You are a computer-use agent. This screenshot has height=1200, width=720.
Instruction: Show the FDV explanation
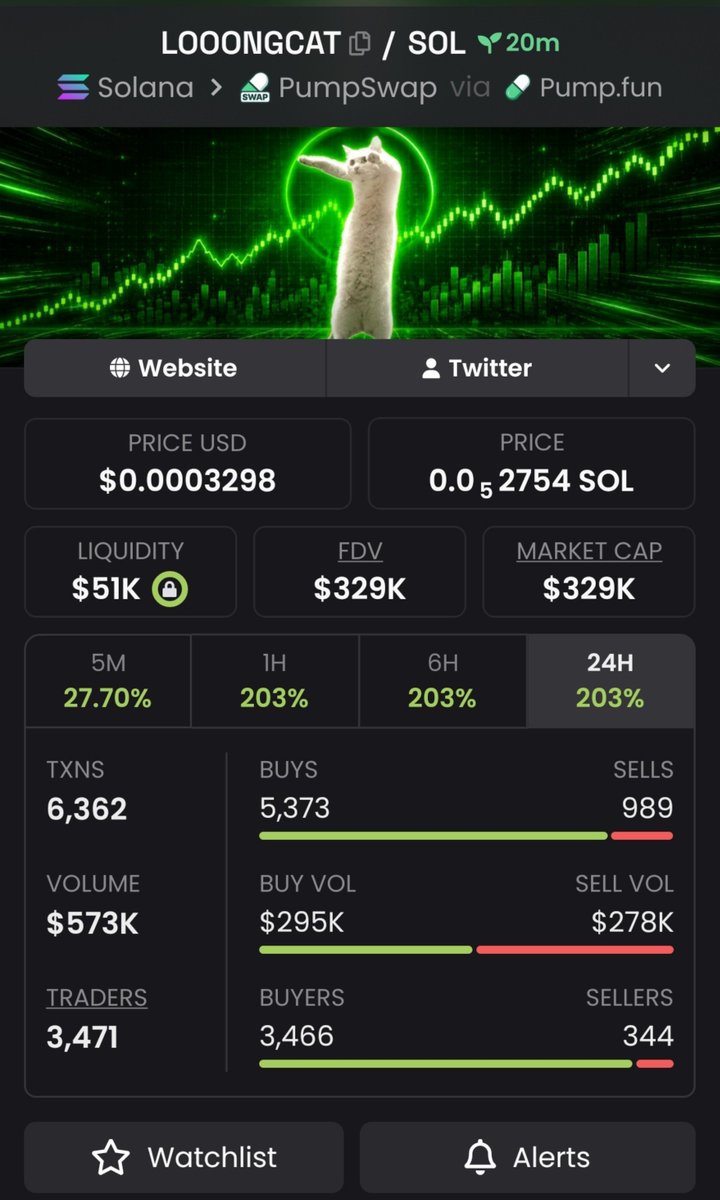coord(359,551)
